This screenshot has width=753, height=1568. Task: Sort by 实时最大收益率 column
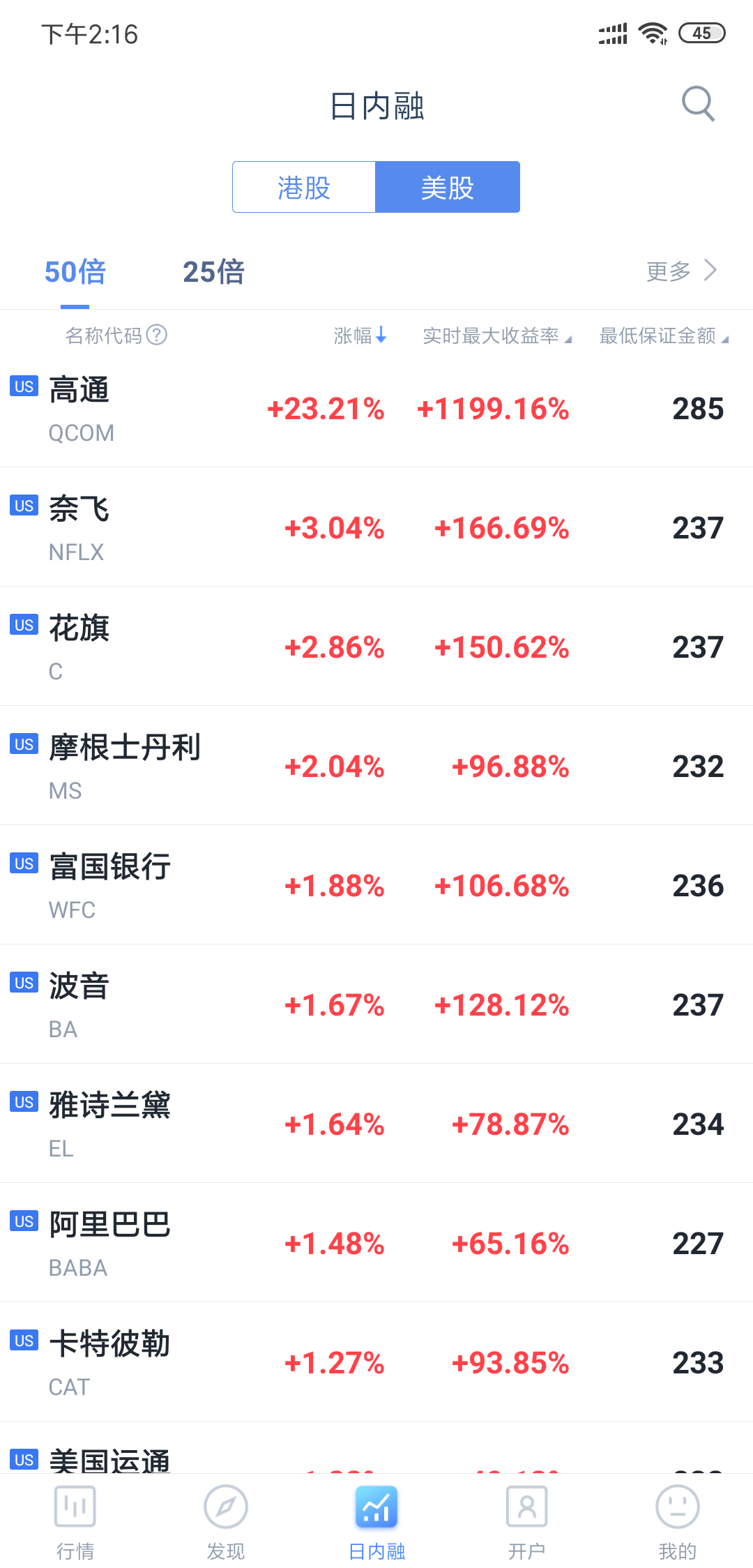tap(497, 336)
